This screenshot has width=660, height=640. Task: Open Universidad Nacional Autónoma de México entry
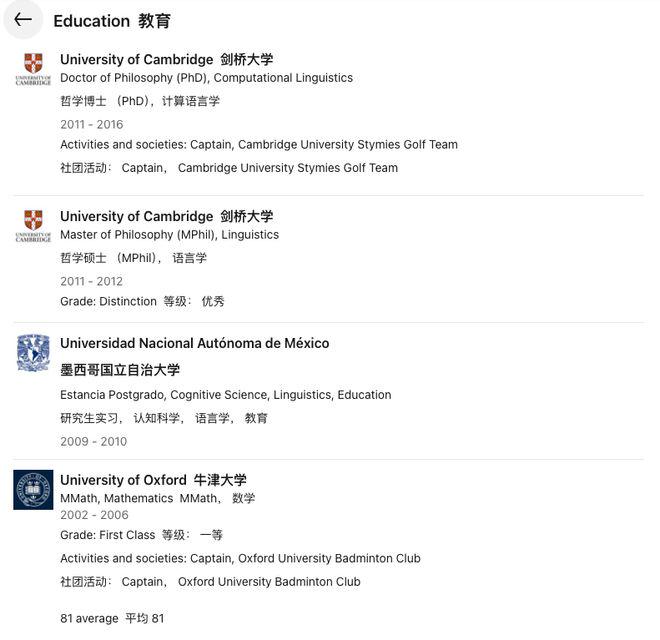click(194, 343)
